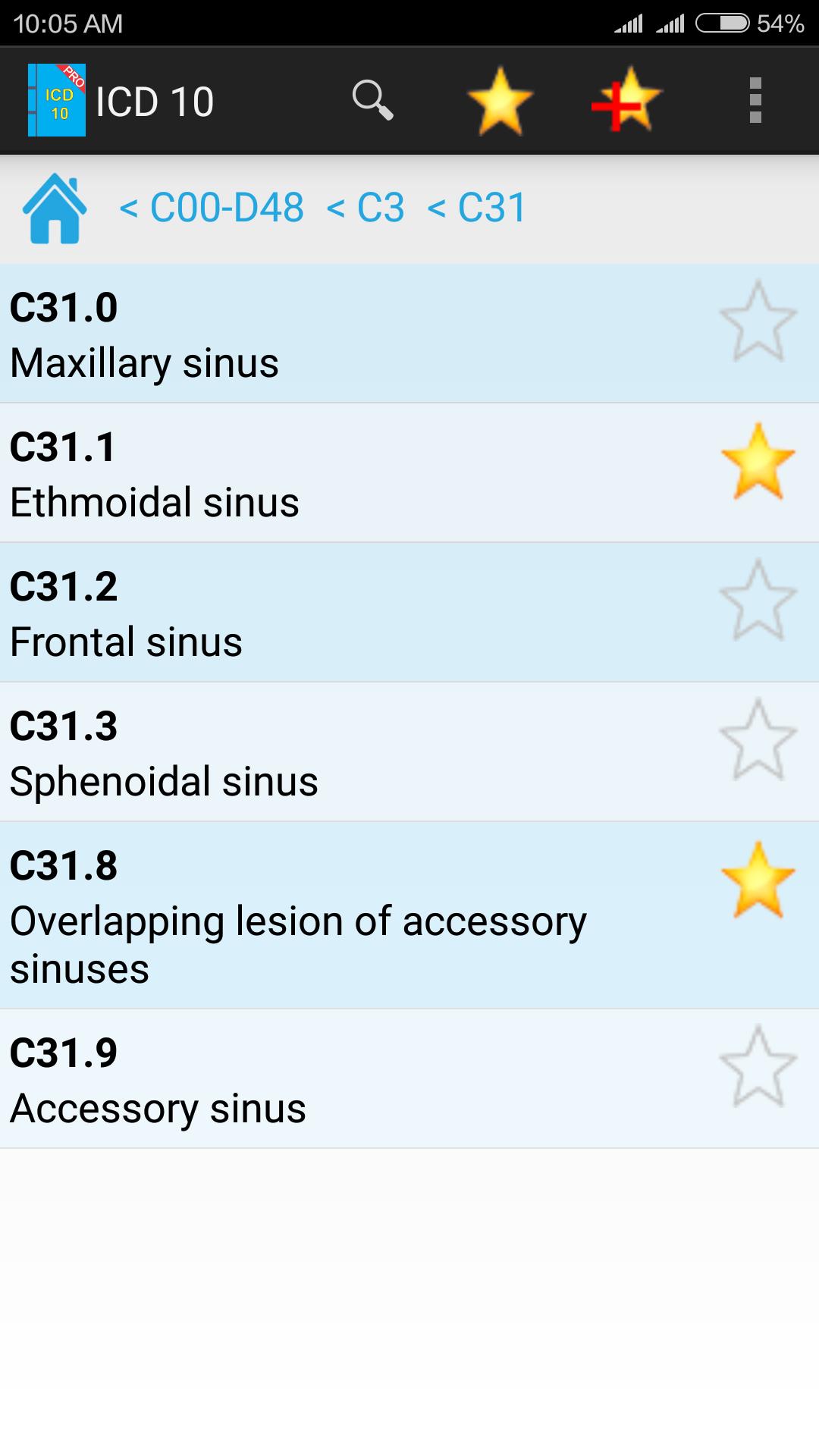Open the overflow menu with three dots
Viewport: 819px width, 1456px height.
click(754, 101)
